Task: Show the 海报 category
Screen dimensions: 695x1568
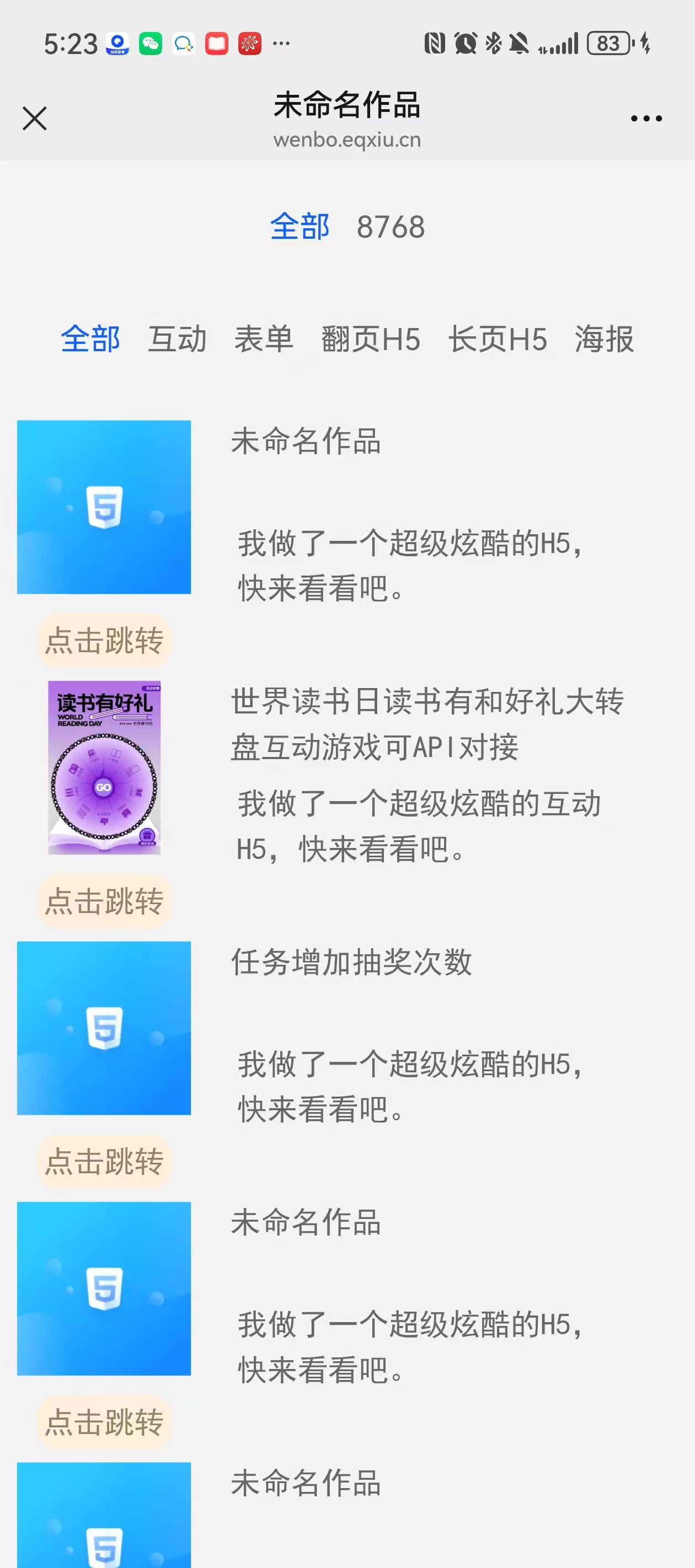Action: click(603, 339)
